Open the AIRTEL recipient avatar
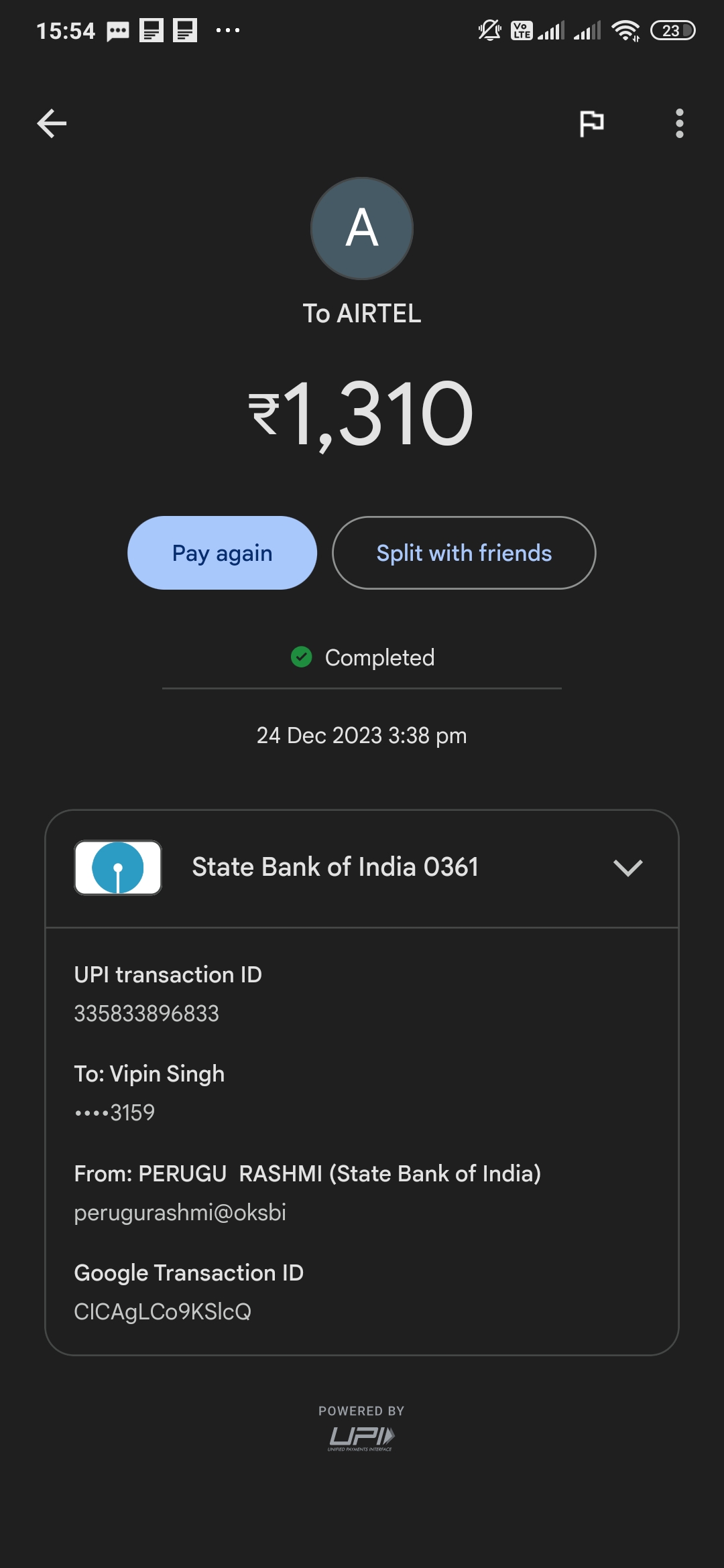 point(362,228)
